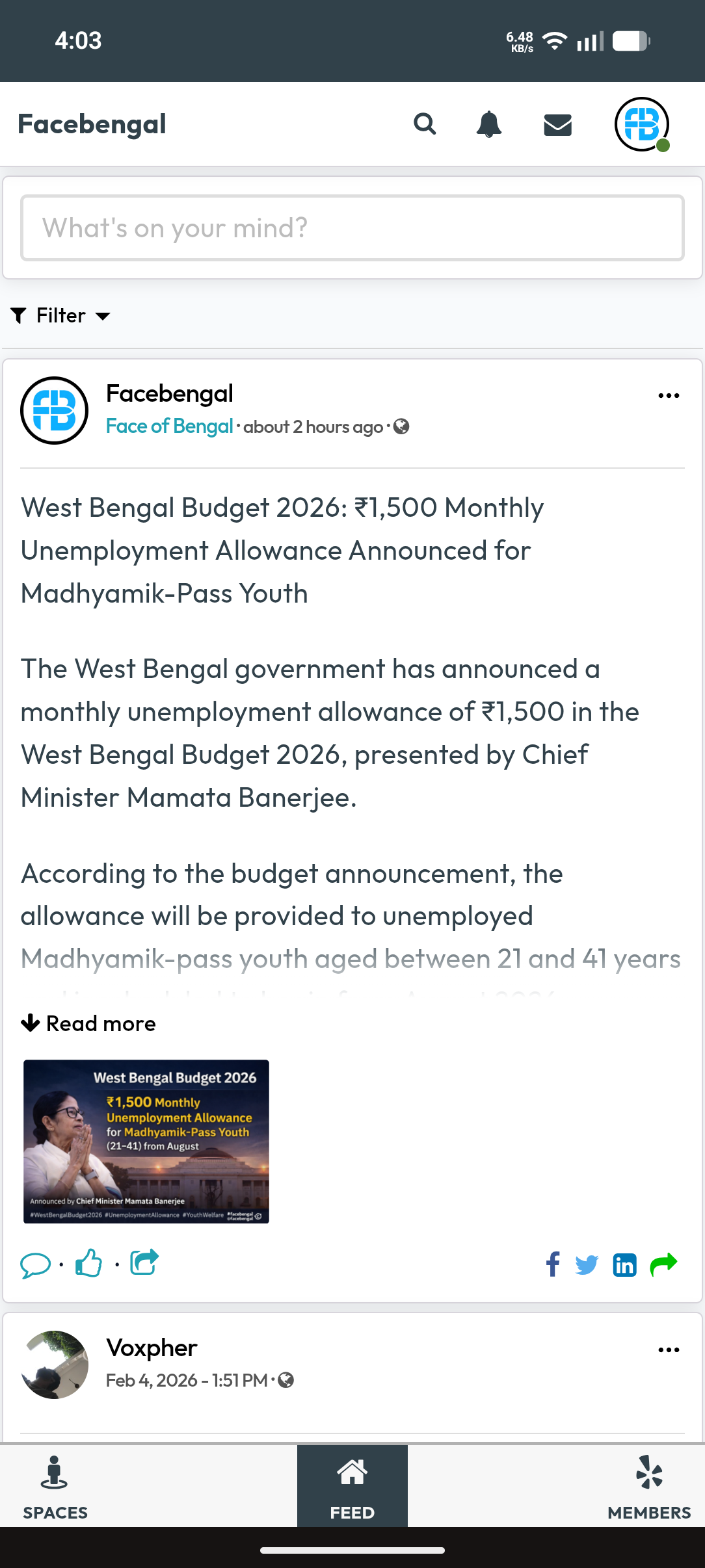Visit the Face of Bengal space link
This screenshot has width=705, height=1568.
pyautogui.click(x=169, y=426)
